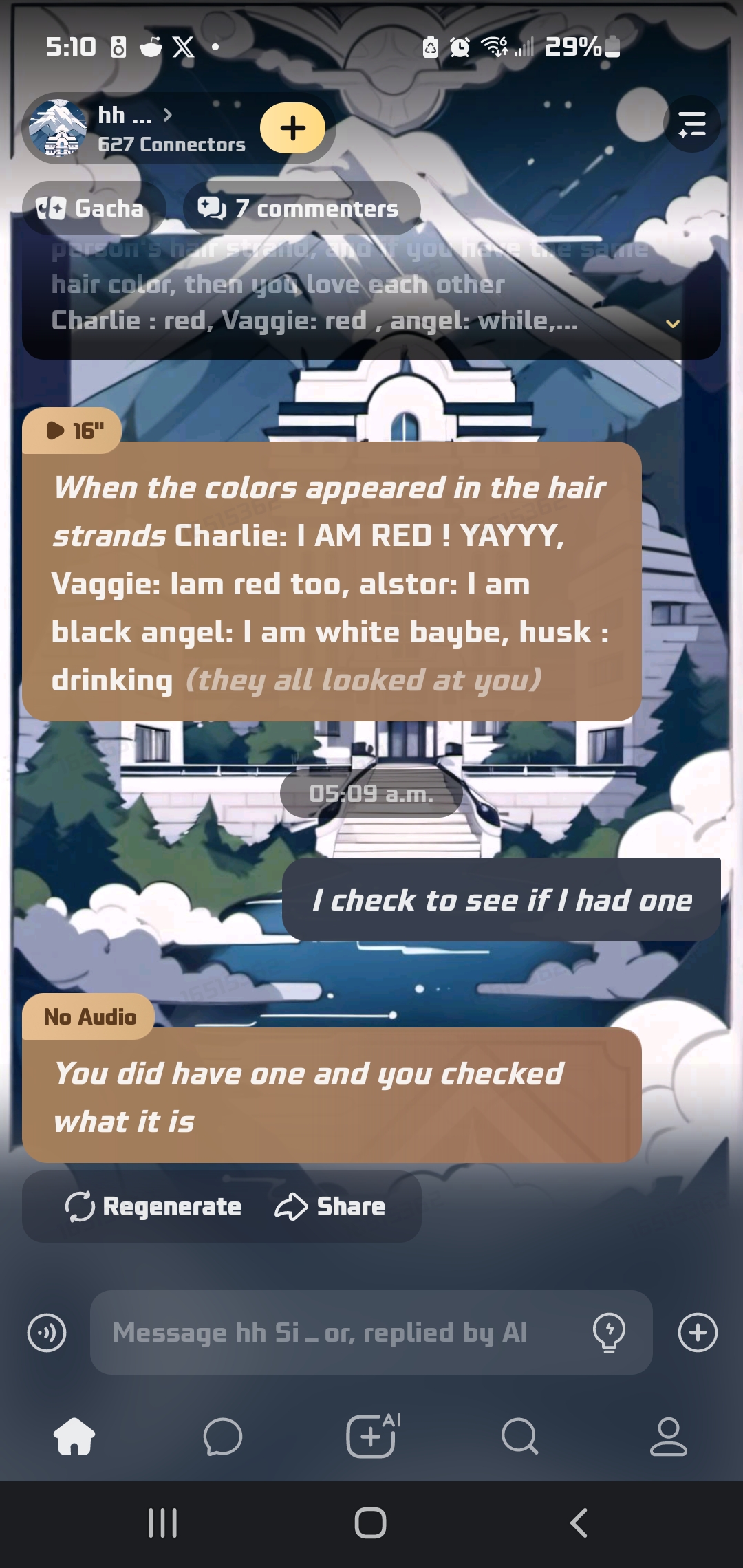The image size is (743, 1568).
Task: Go back with the system back button
Action: pyautogui.click(x=579, y=1523)
